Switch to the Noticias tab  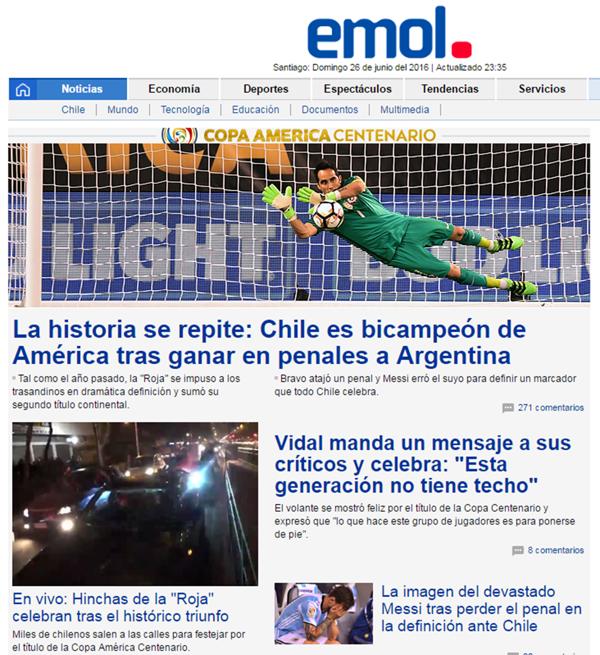pyautogui.click(x=82, y=89)
